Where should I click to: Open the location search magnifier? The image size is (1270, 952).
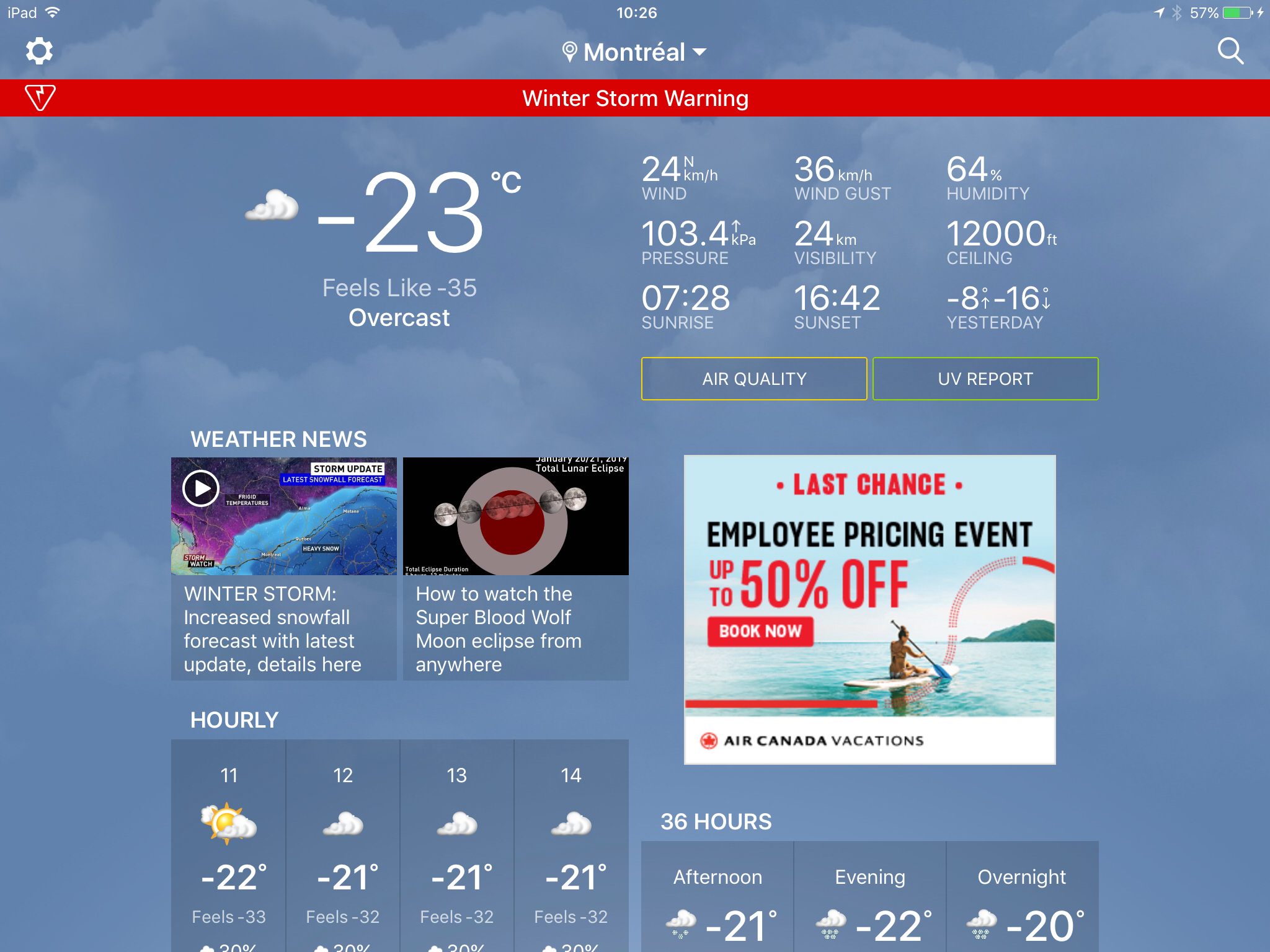point(1230,51)
